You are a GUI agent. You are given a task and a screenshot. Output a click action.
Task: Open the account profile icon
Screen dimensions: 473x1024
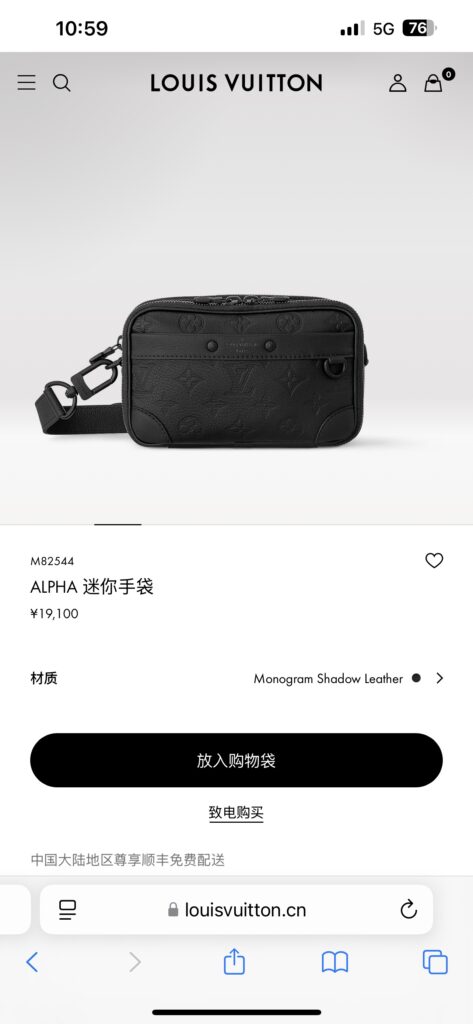click(x=397, y=83)
